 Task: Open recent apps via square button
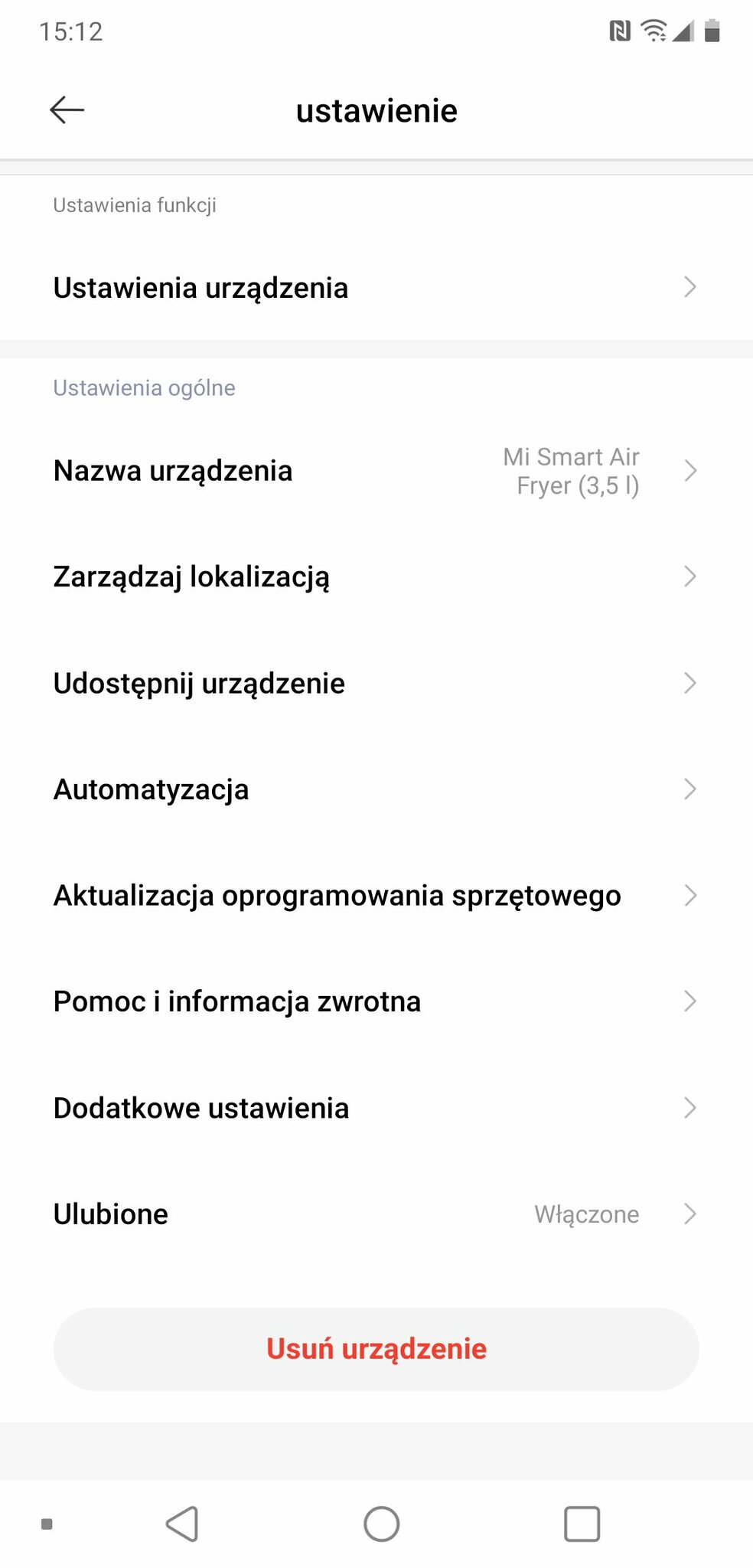point(582,1524)
